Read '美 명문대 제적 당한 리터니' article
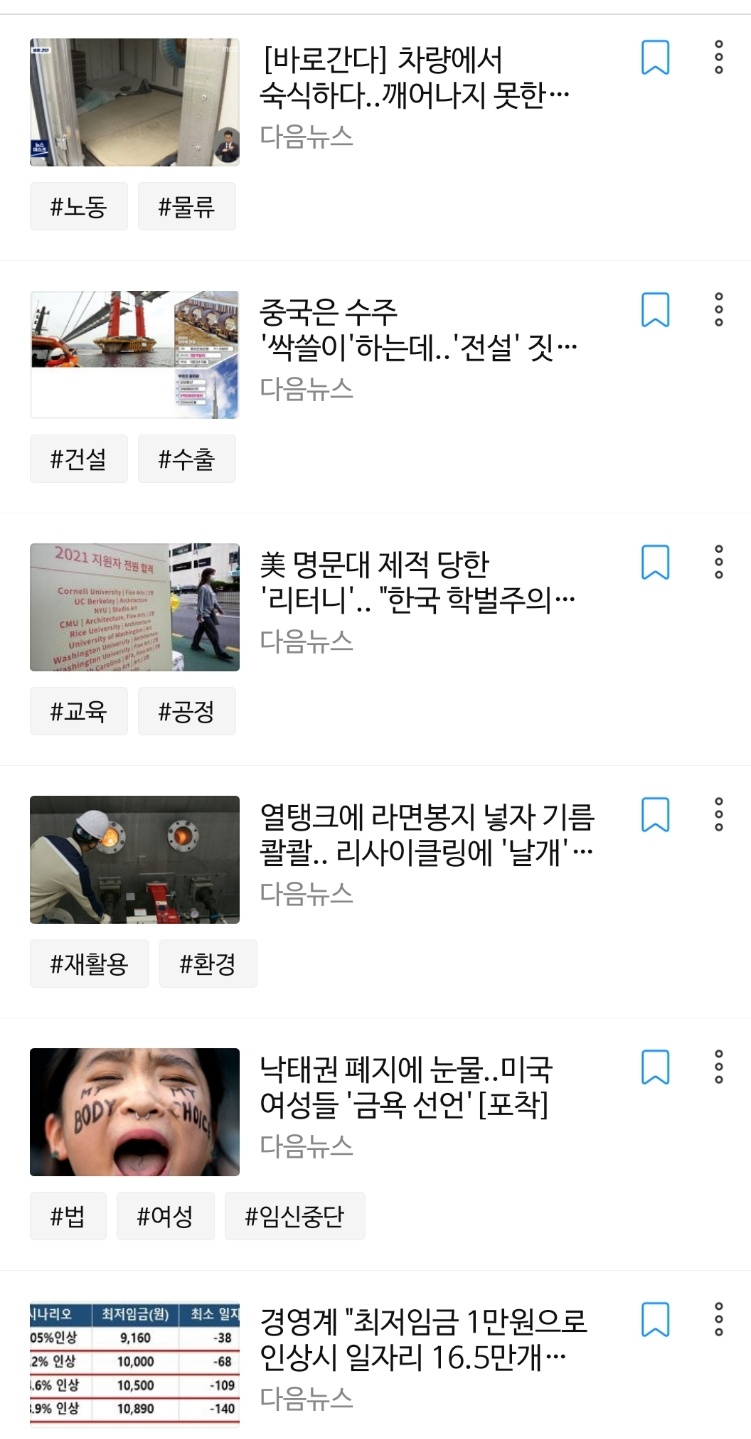The width and height of the screenshot is (751, 1439). pyautogui.click(x=420, y=583)
